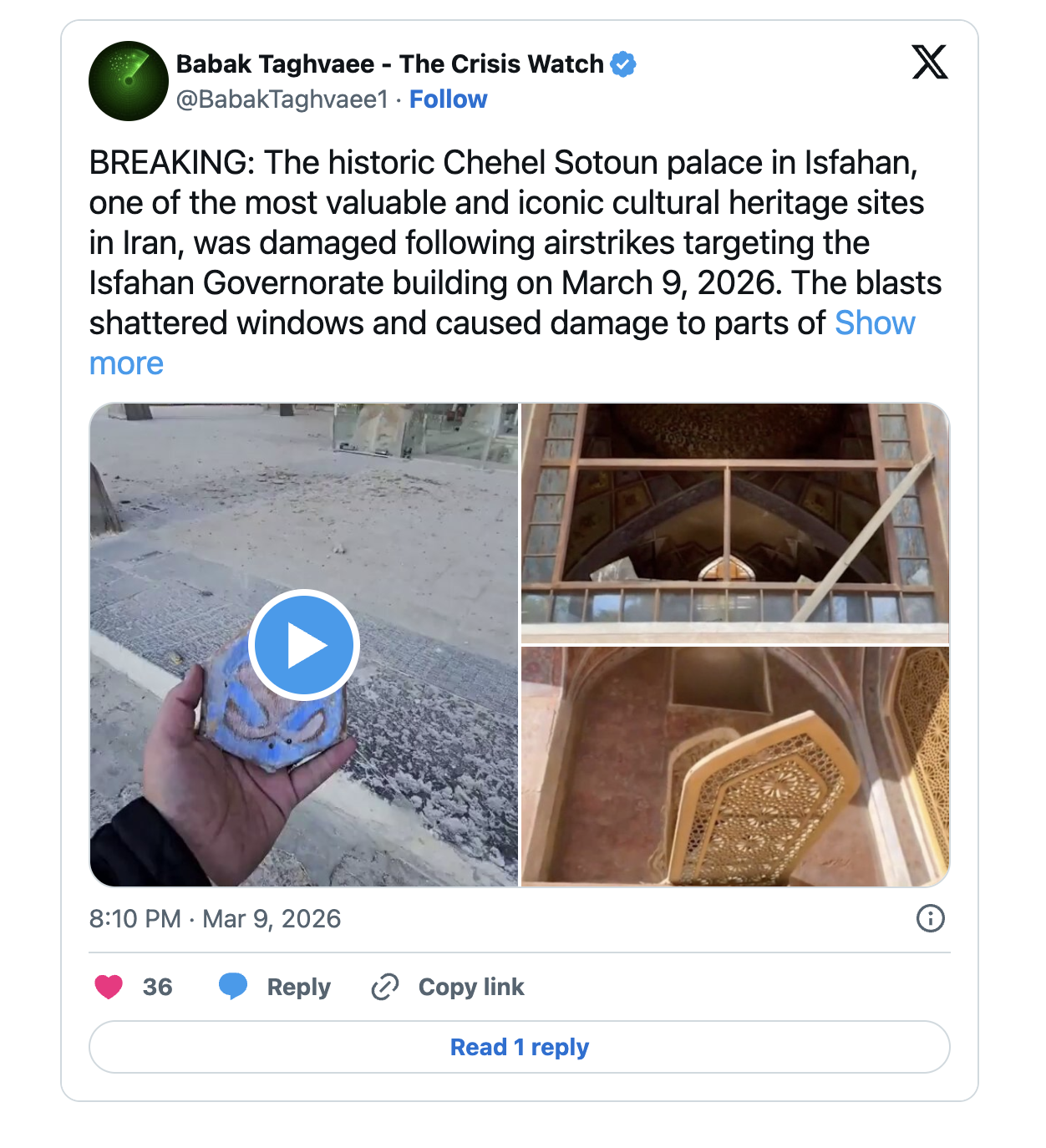Open Read 1 reply button
The image size is (1046, 1148).
click(519, 1047)
